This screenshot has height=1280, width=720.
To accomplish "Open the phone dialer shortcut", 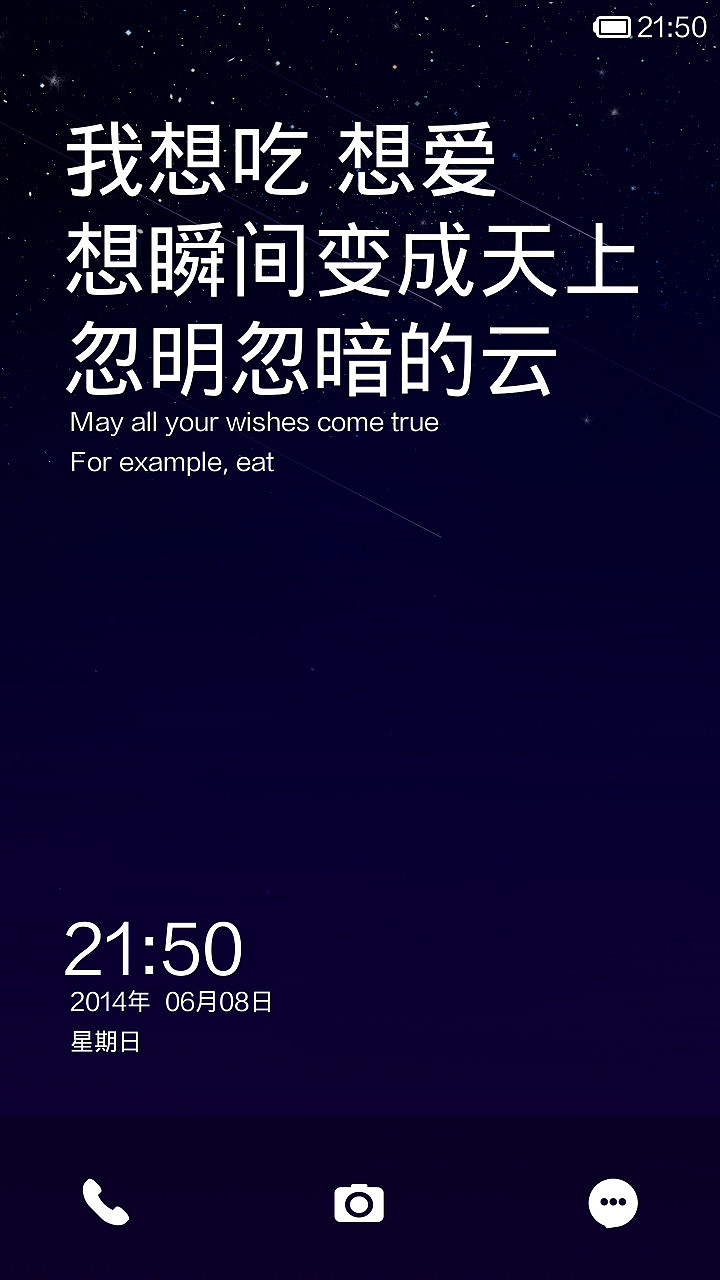I will click(x=105, y=1202).
